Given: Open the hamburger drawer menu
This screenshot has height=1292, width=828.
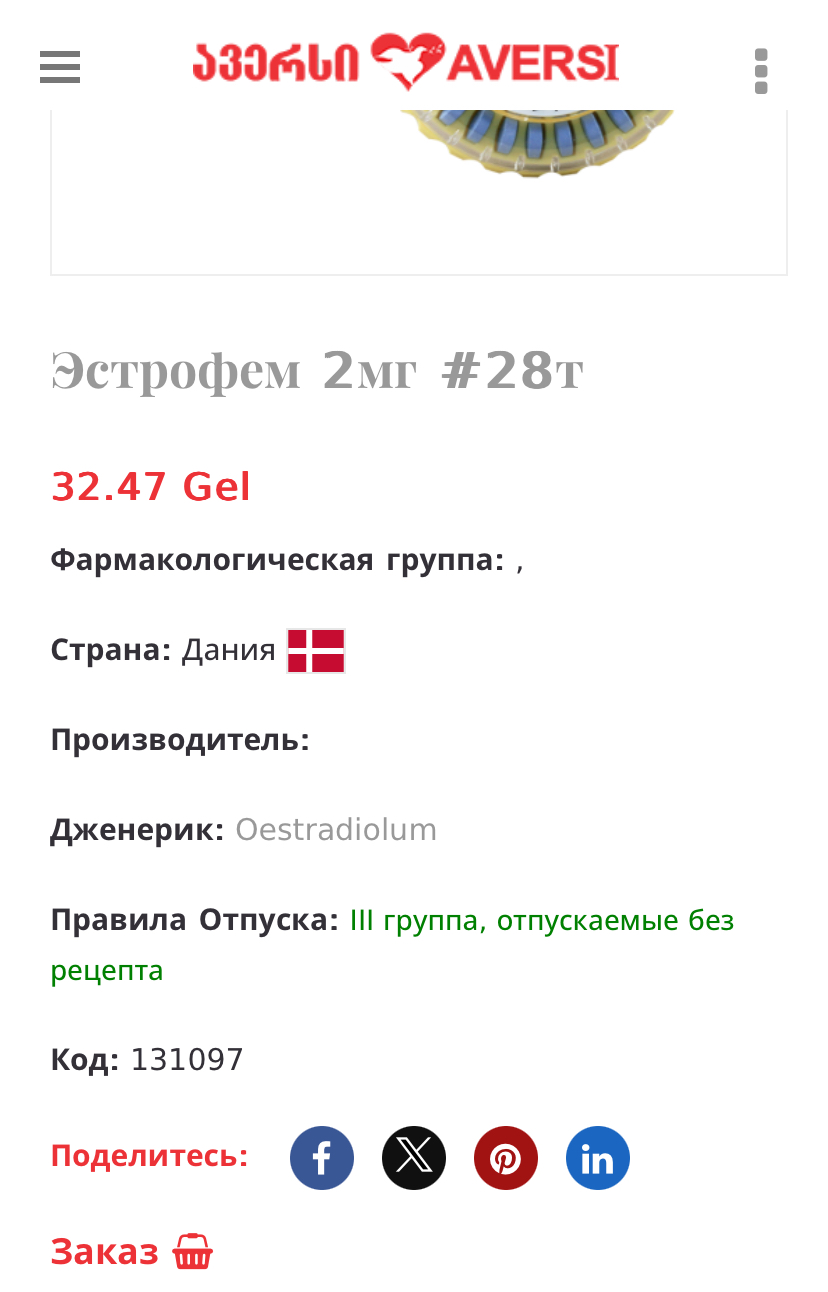Looking at the screenshot, I should point(60,68).
